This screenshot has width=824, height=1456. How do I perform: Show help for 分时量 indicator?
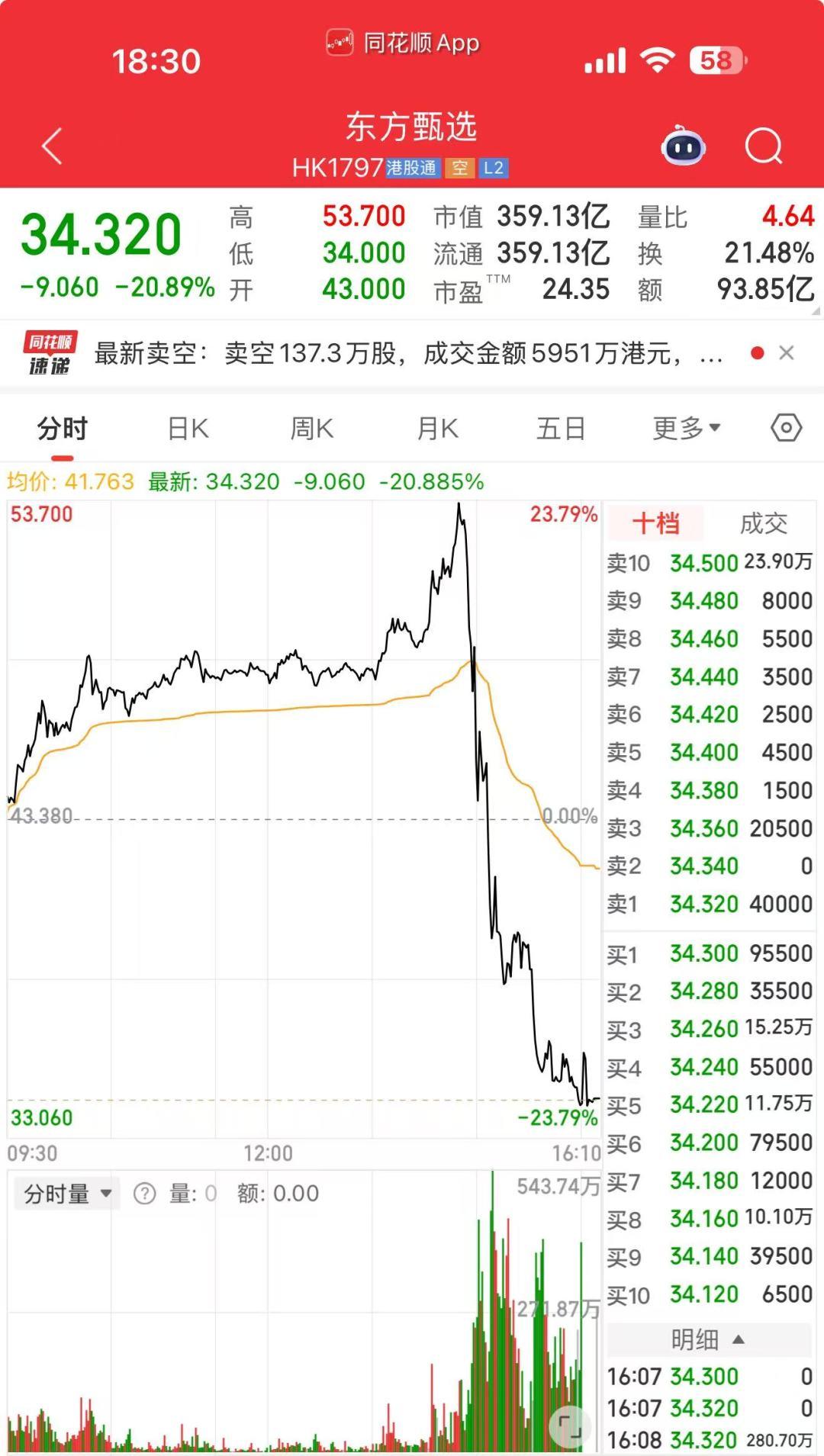point(144,1194)
